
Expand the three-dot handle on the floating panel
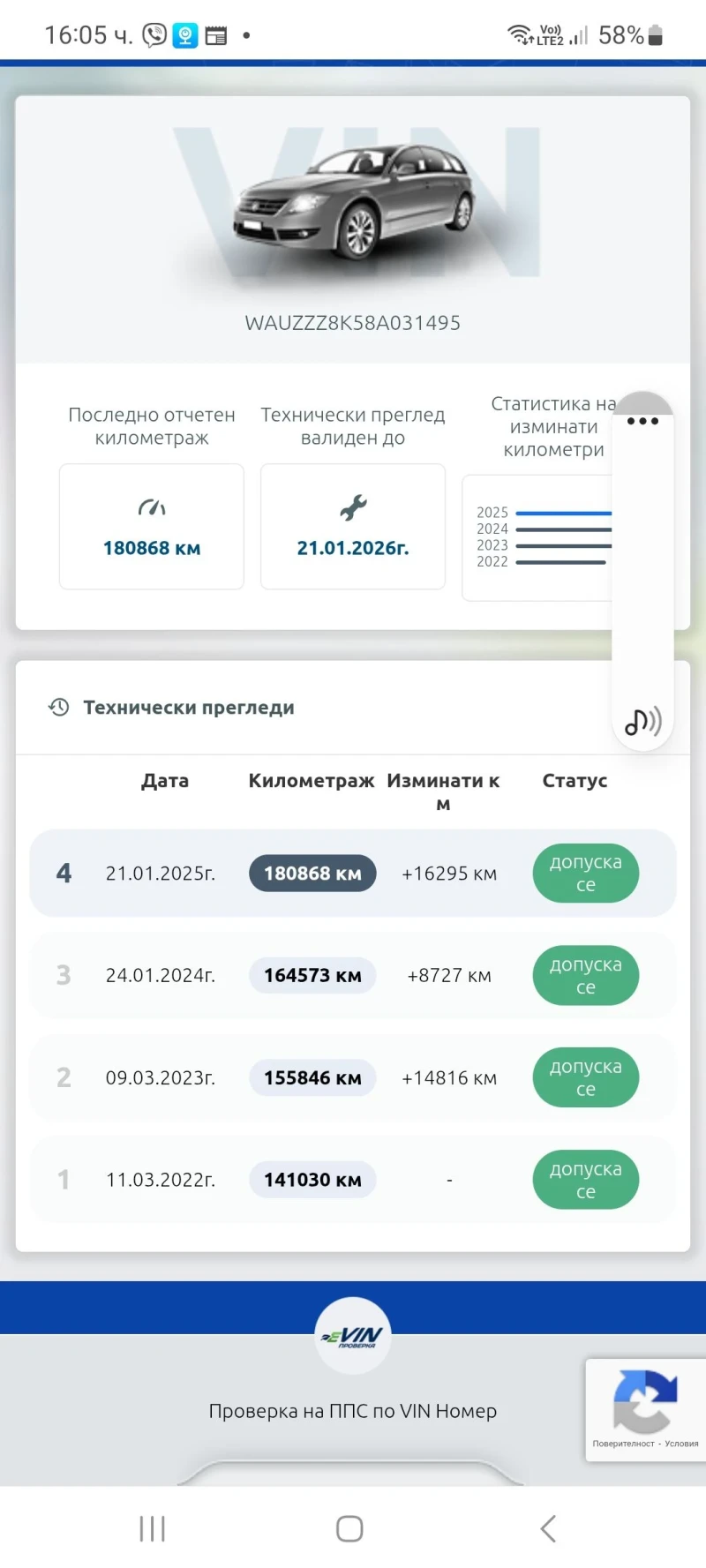pos(642,422)
